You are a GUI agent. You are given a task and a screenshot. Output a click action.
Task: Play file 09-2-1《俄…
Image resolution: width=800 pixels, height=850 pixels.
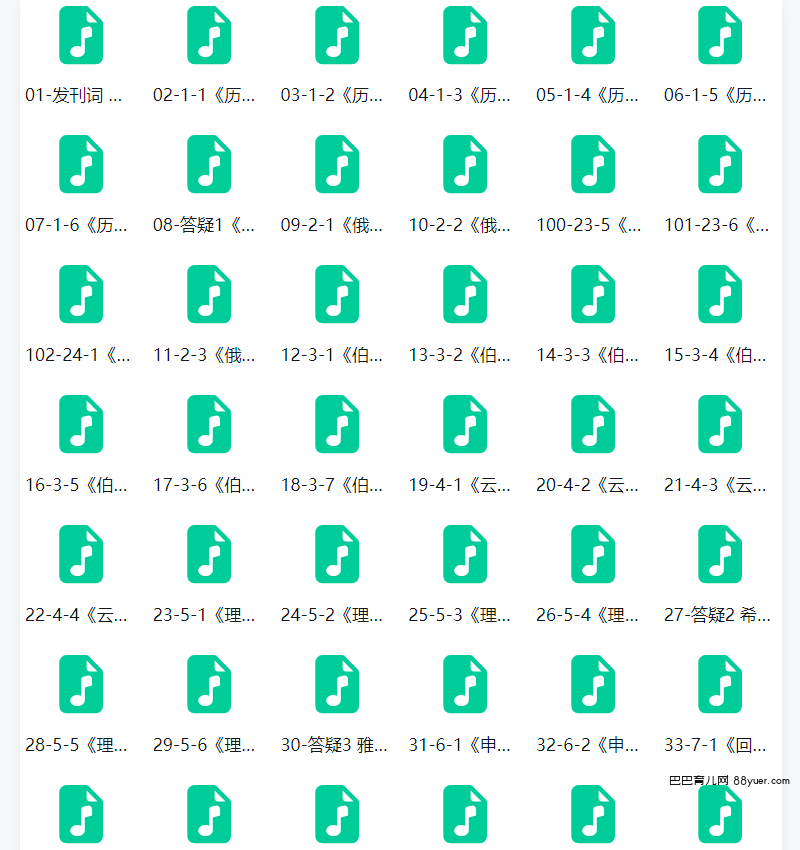(x=337, y=164)
